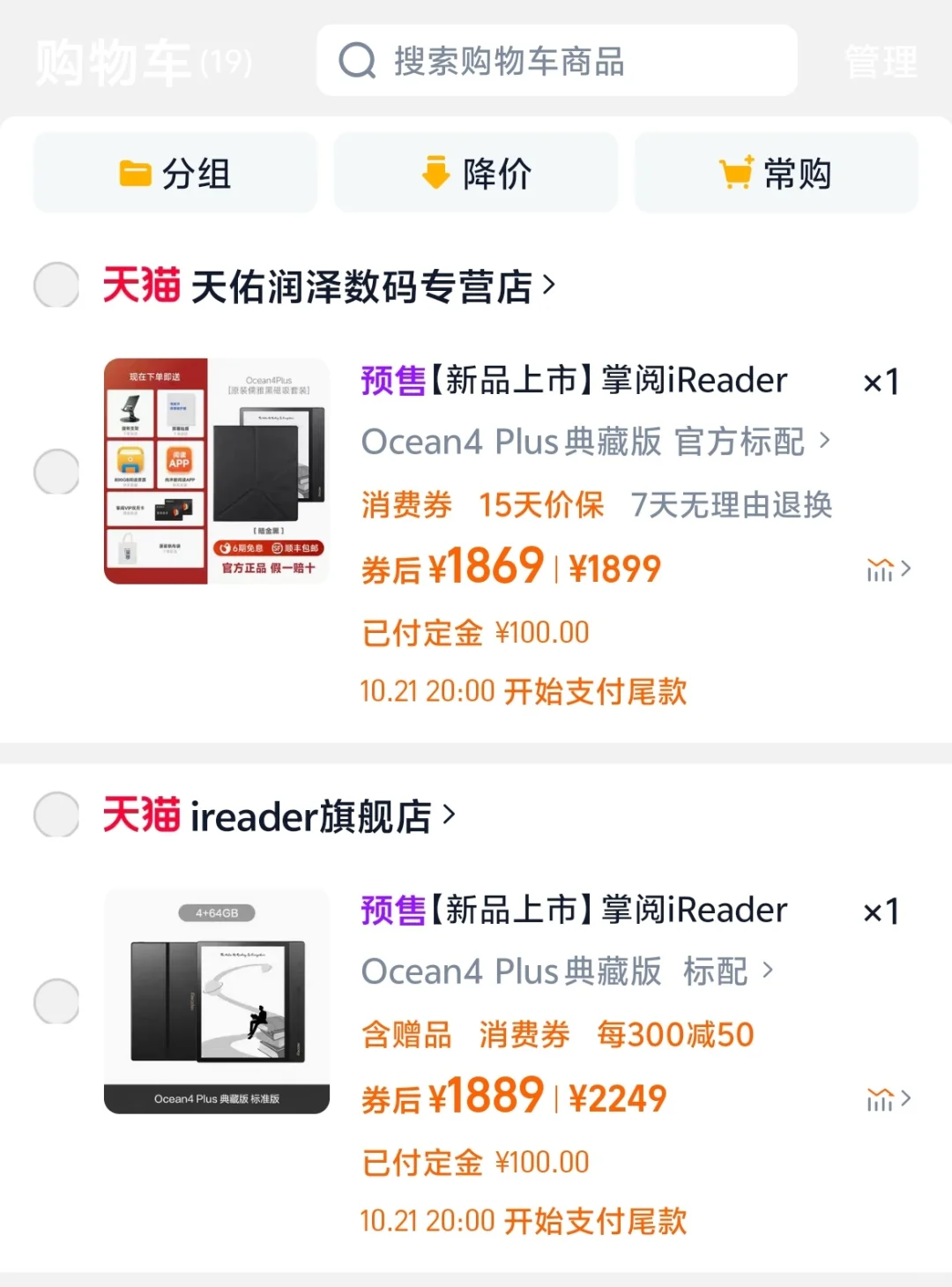
Task: Open the 天佑润泽数码专营店 store page
Action: [x=361, y=286]
